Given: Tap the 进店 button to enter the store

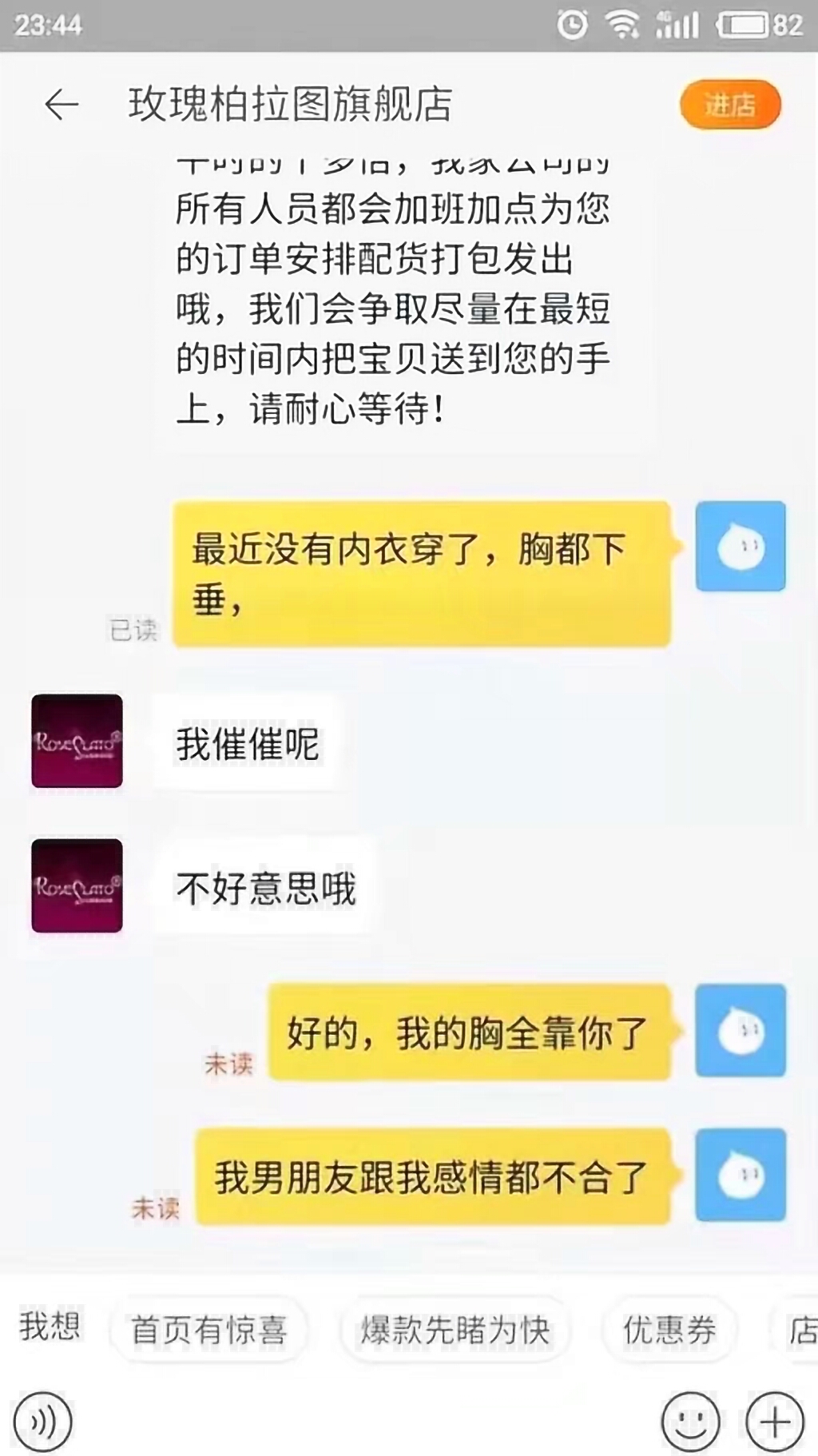Looking at the screenshot, I should pyautogui.click(x=729, y=104).
